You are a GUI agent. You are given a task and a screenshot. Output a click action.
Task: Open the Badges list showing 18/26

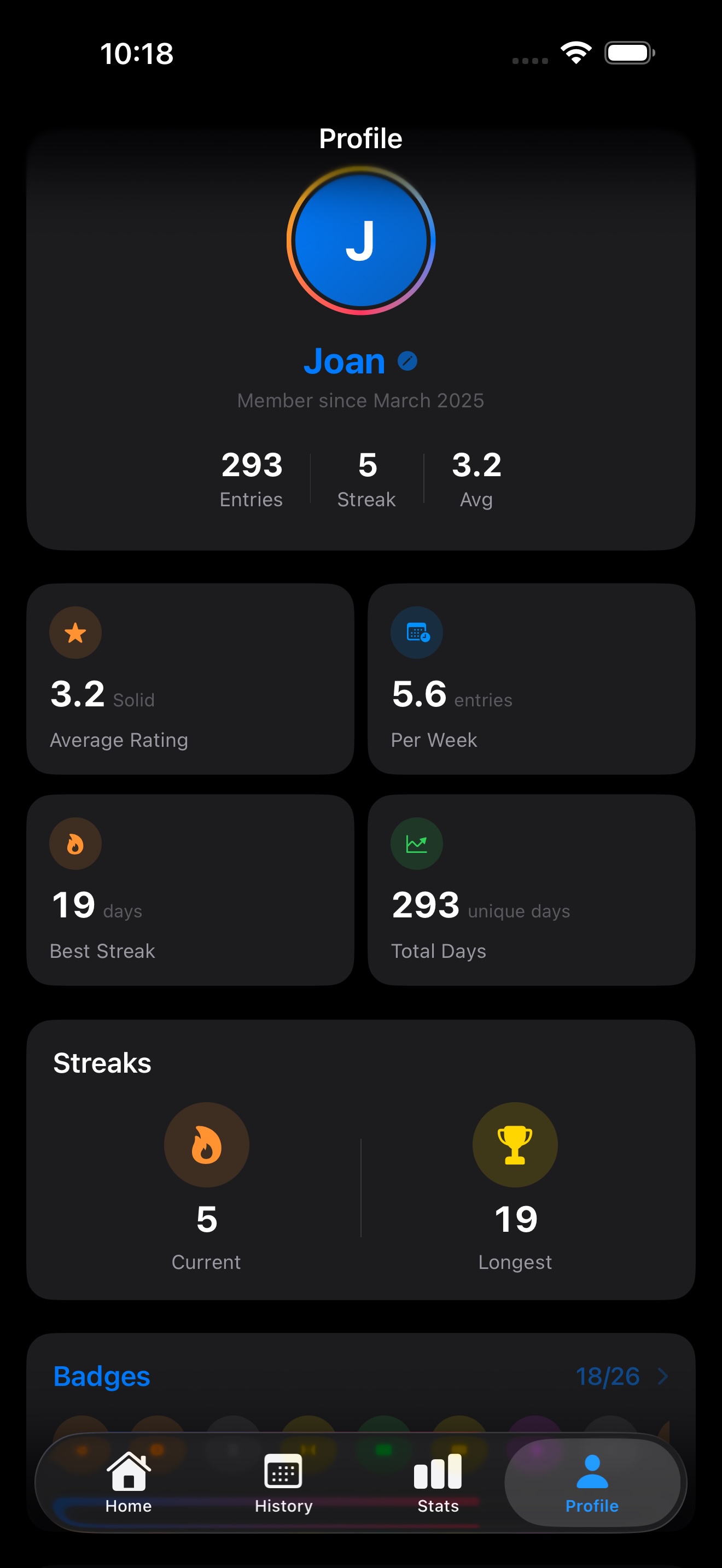[621, 1376]
